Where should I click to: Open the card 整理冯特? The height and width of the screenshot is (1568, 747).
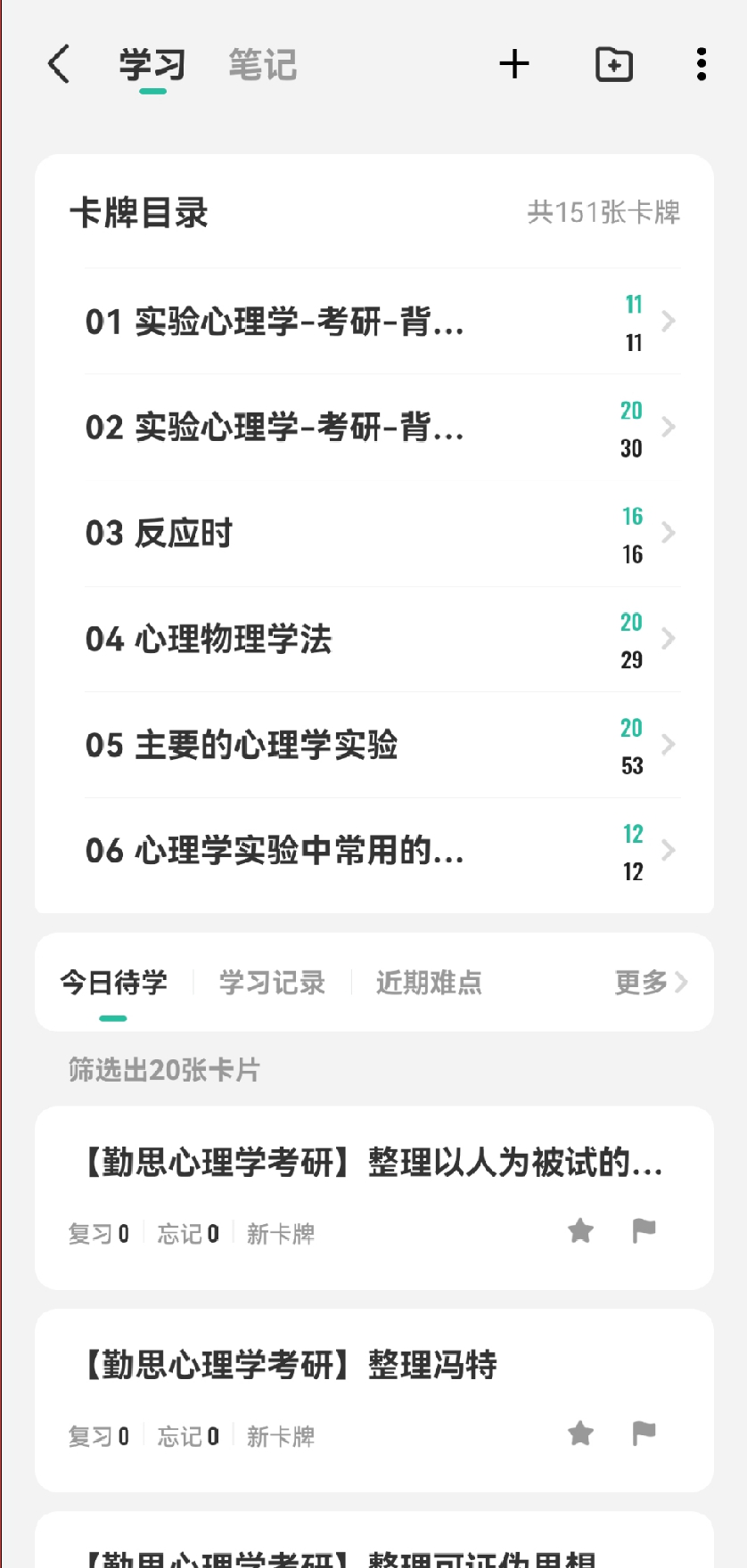374,1401
